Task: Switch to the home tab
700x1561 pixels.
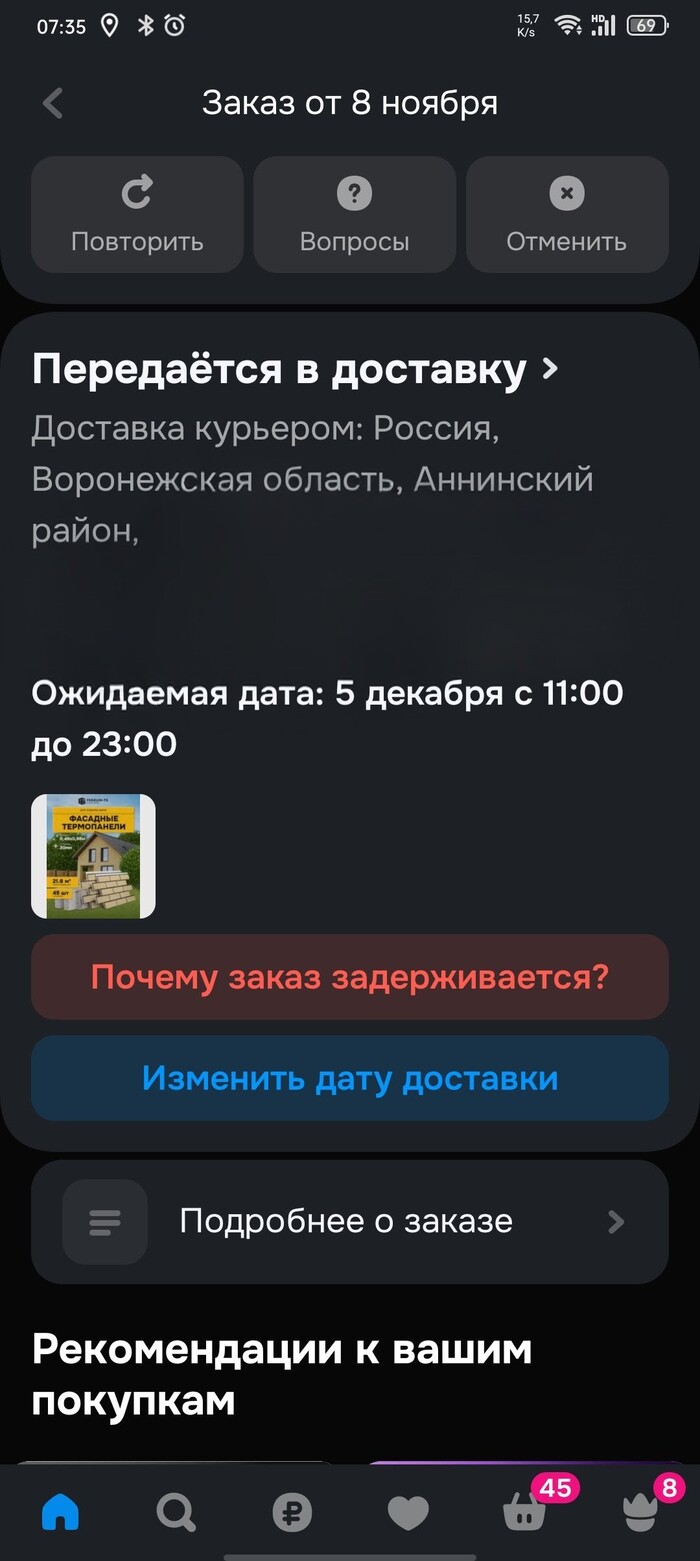Action: [x=60, y=1512]
